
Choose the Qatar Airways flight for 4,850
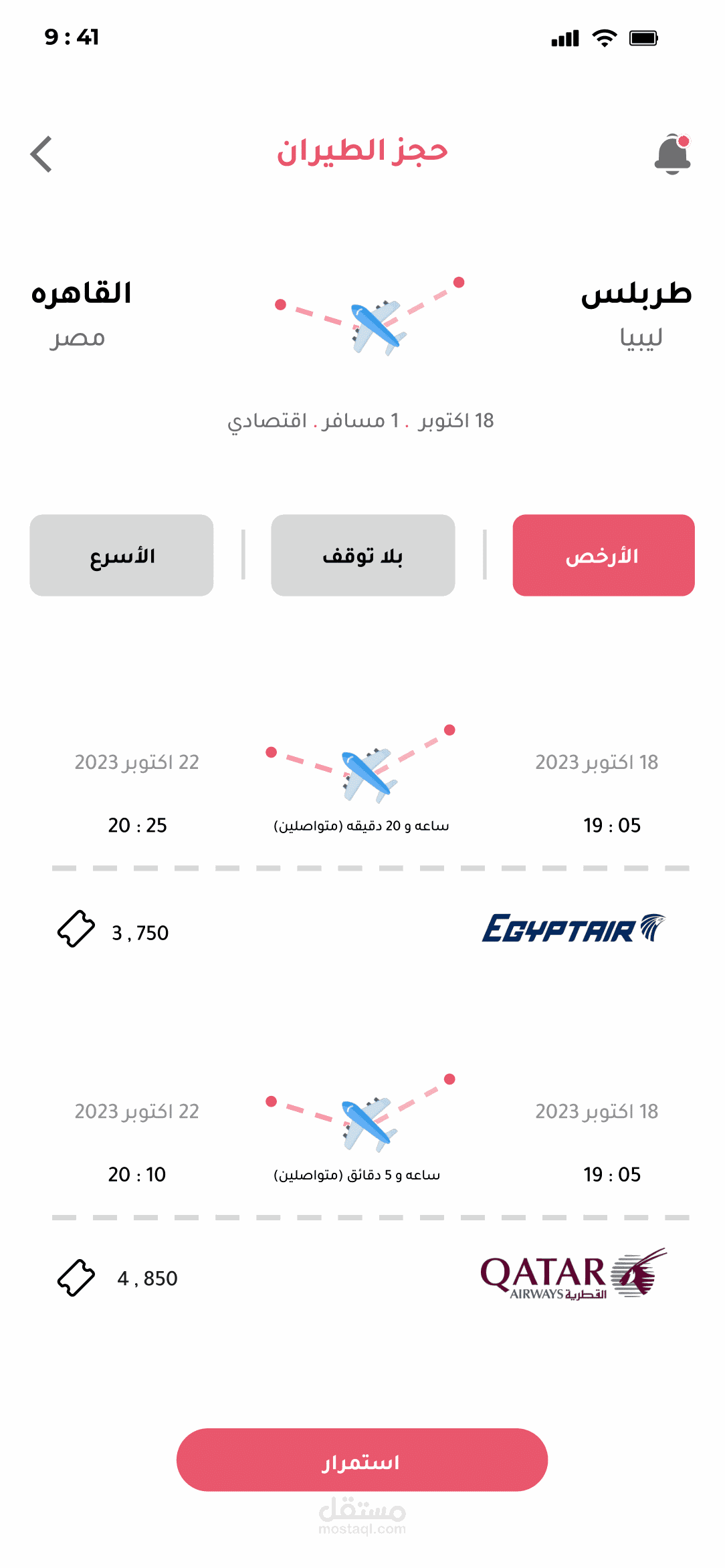[362, 1190]
